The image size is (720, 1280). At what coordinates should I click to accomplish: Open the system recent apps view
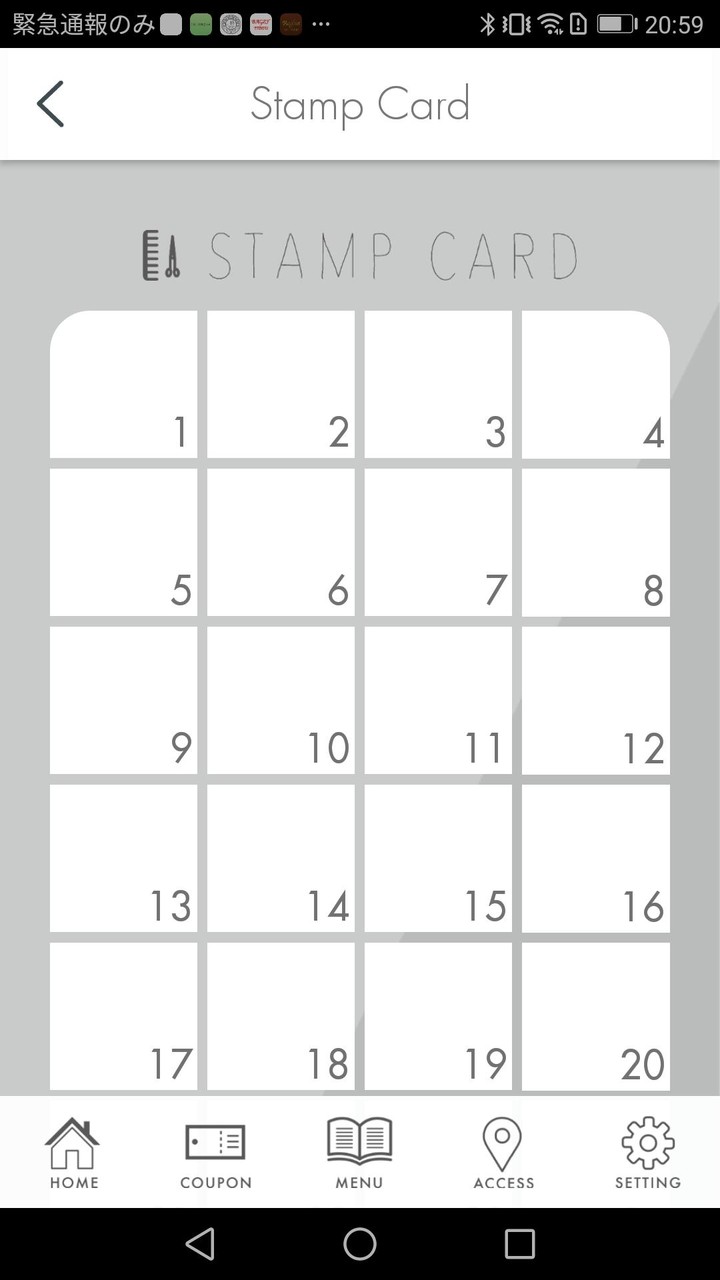[519, 1244]
